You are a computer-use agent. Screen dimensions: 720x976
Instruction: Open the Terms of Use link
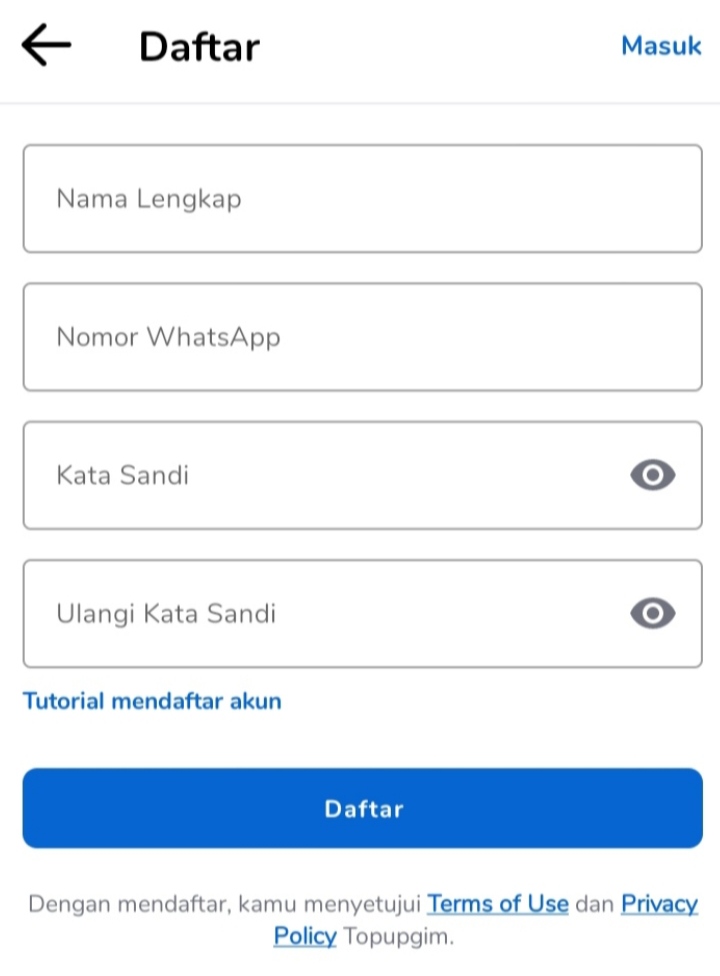[x=498, y=904]
